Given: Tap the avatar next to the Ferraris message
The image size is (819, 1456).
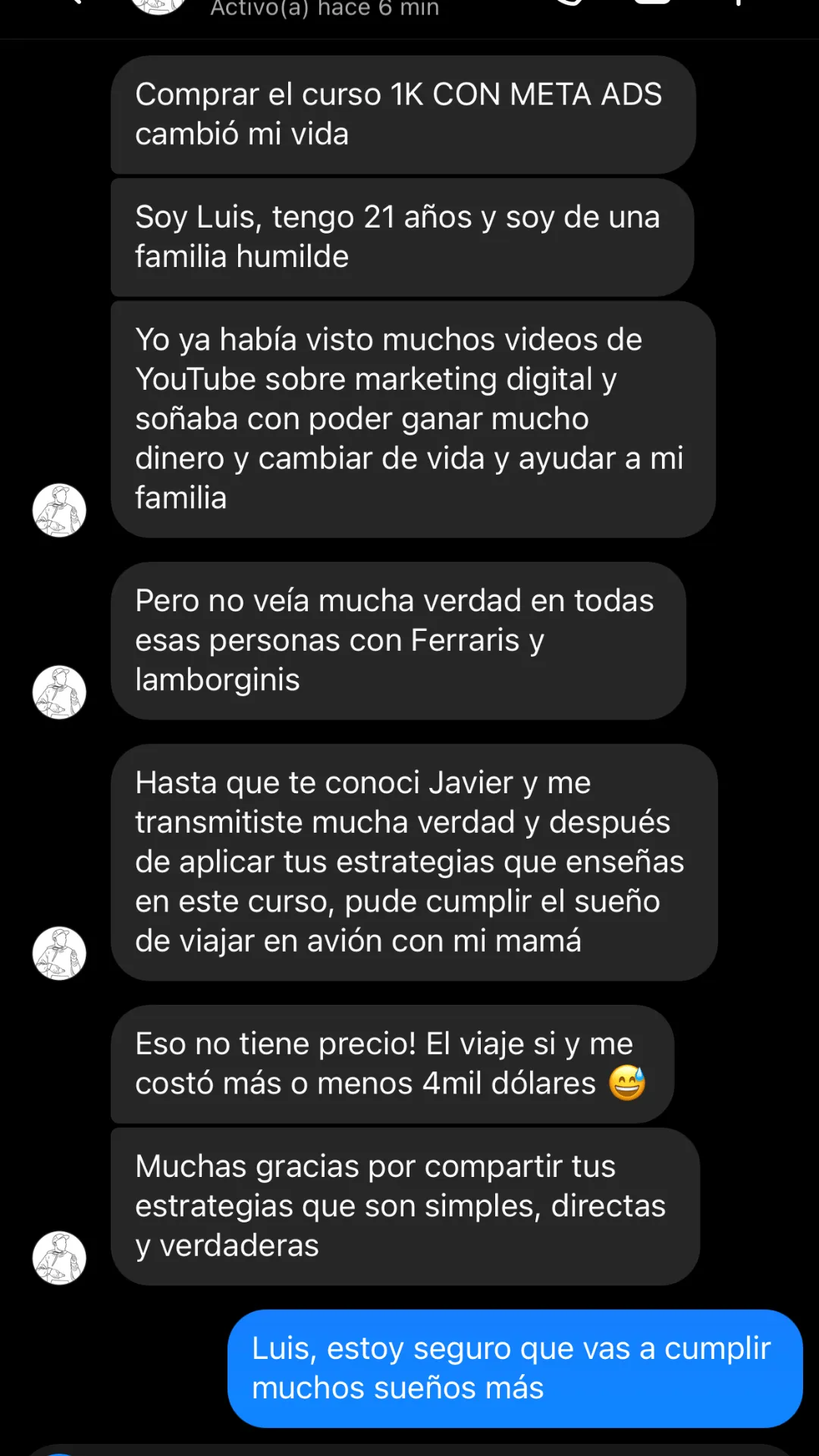Looking at the screenshot, I should pos(59,692).
